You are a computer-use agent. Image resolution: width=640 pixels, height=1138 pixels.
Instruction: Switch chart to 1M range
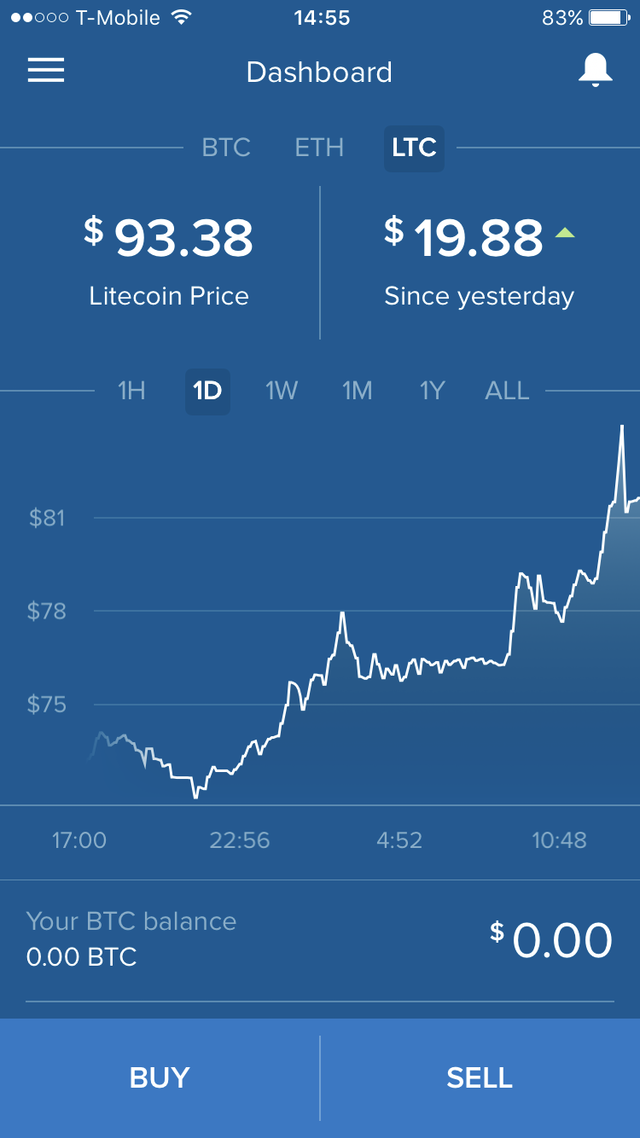[357, 391]
